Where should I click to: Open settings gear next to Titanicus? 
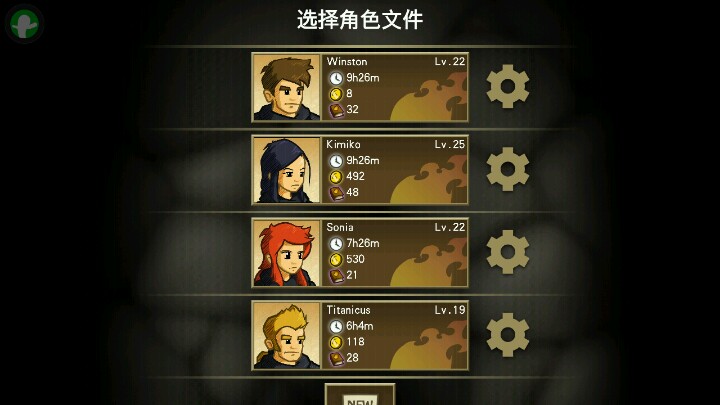click(x=507, y=335)
